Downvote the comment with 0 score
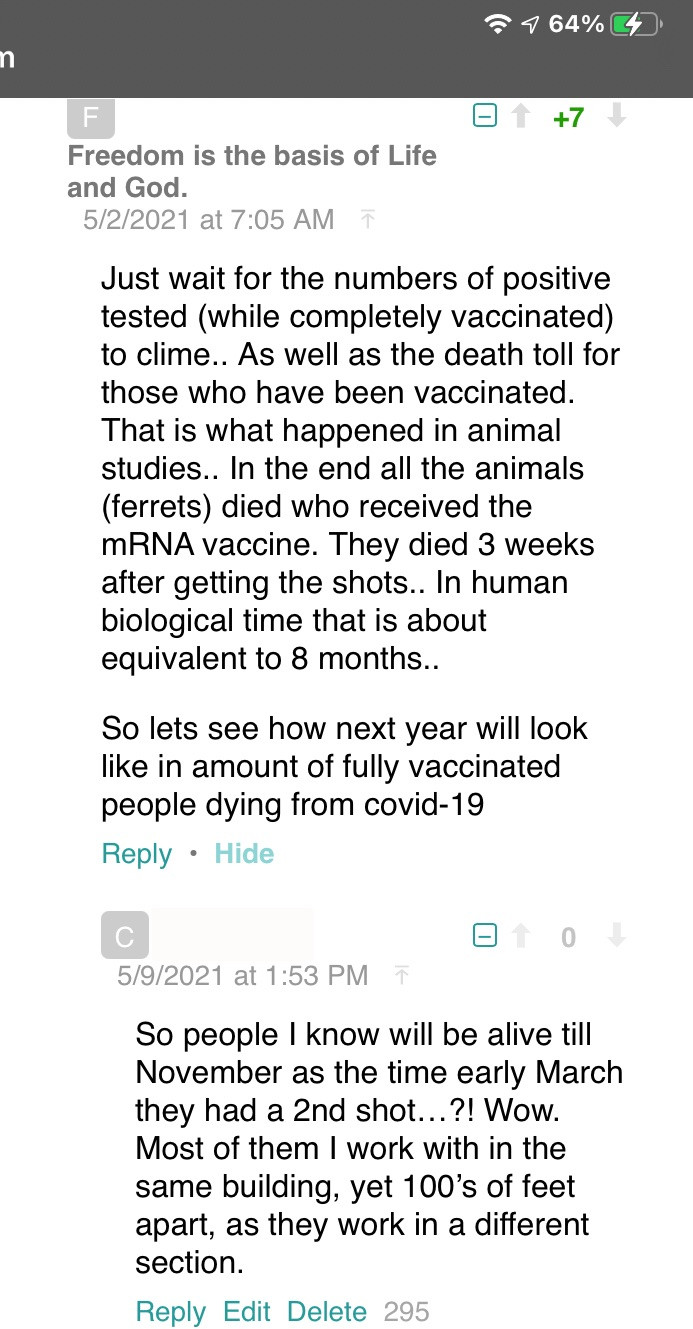 617,936
